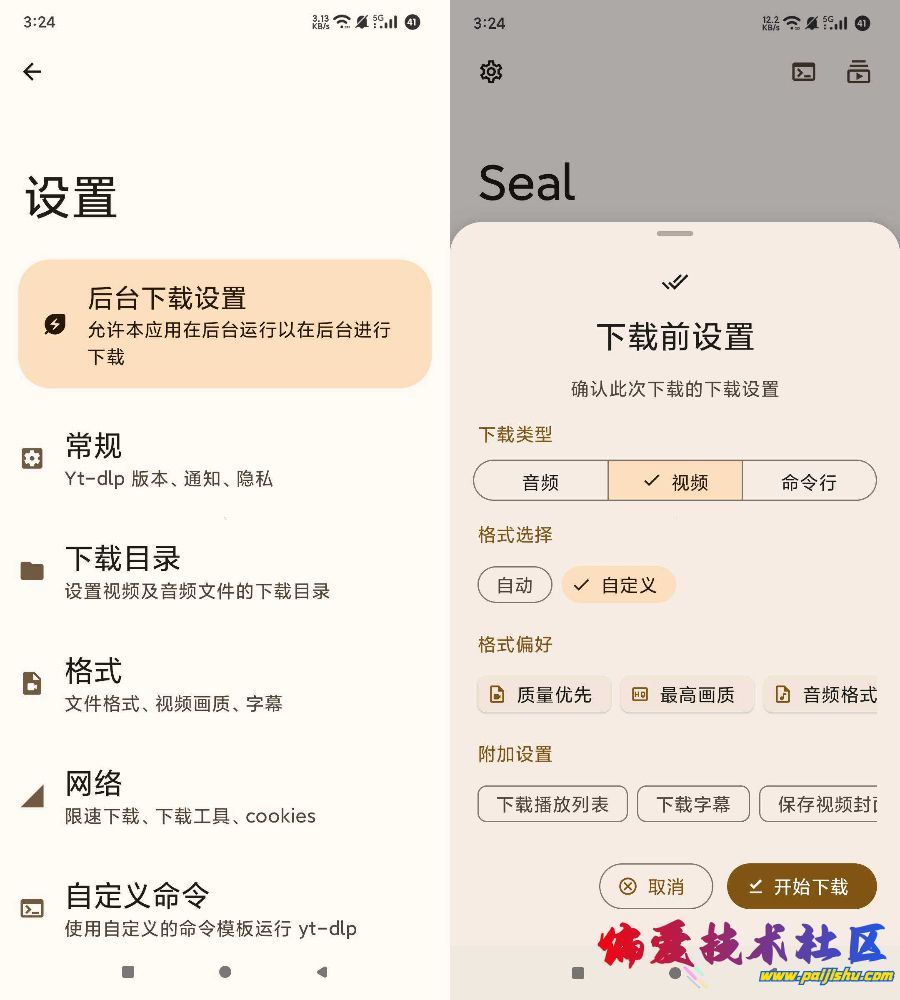Select 视频 as download type
900x1000 pixels.
pos(675,481)
